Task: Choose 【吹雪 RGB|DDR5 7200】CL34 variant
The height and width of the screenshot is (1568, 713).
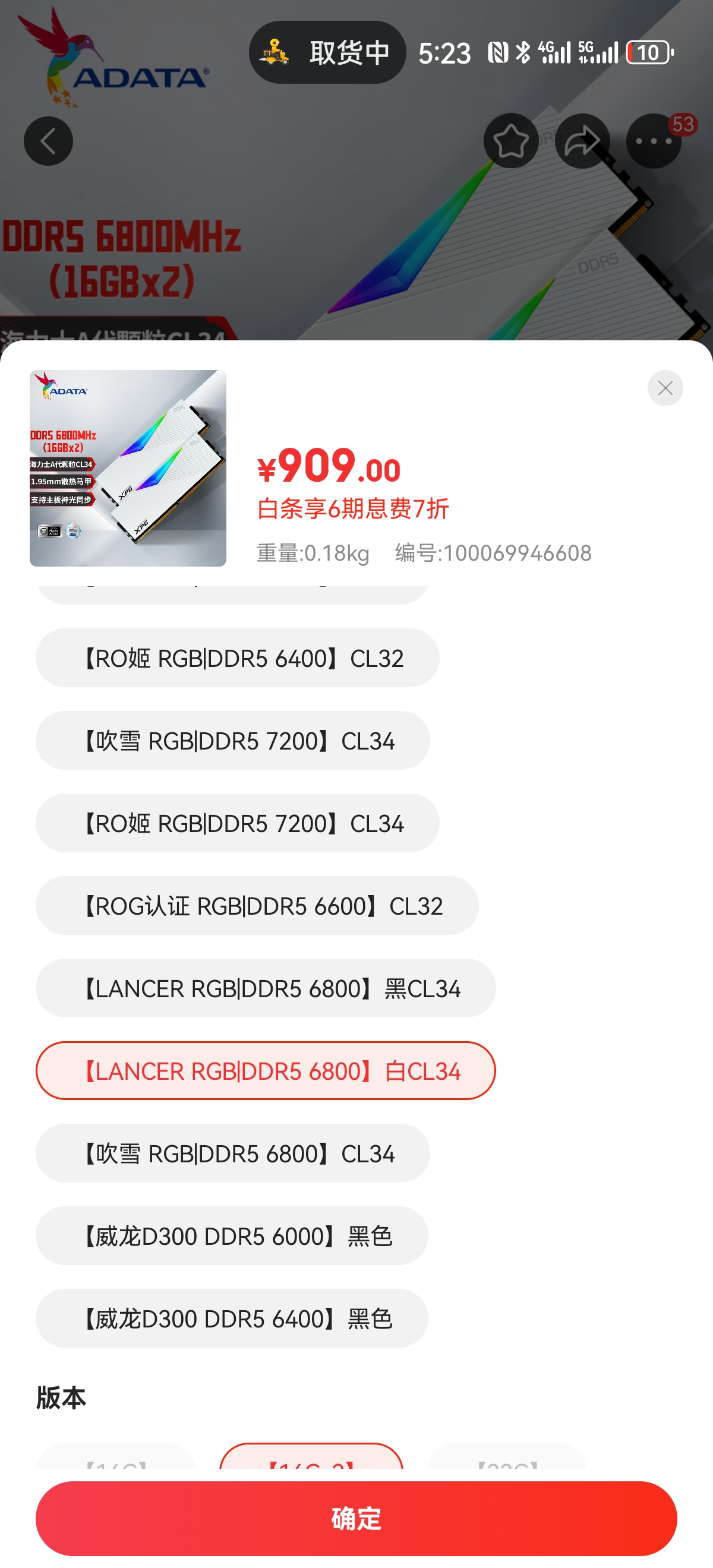Action: 232,741
